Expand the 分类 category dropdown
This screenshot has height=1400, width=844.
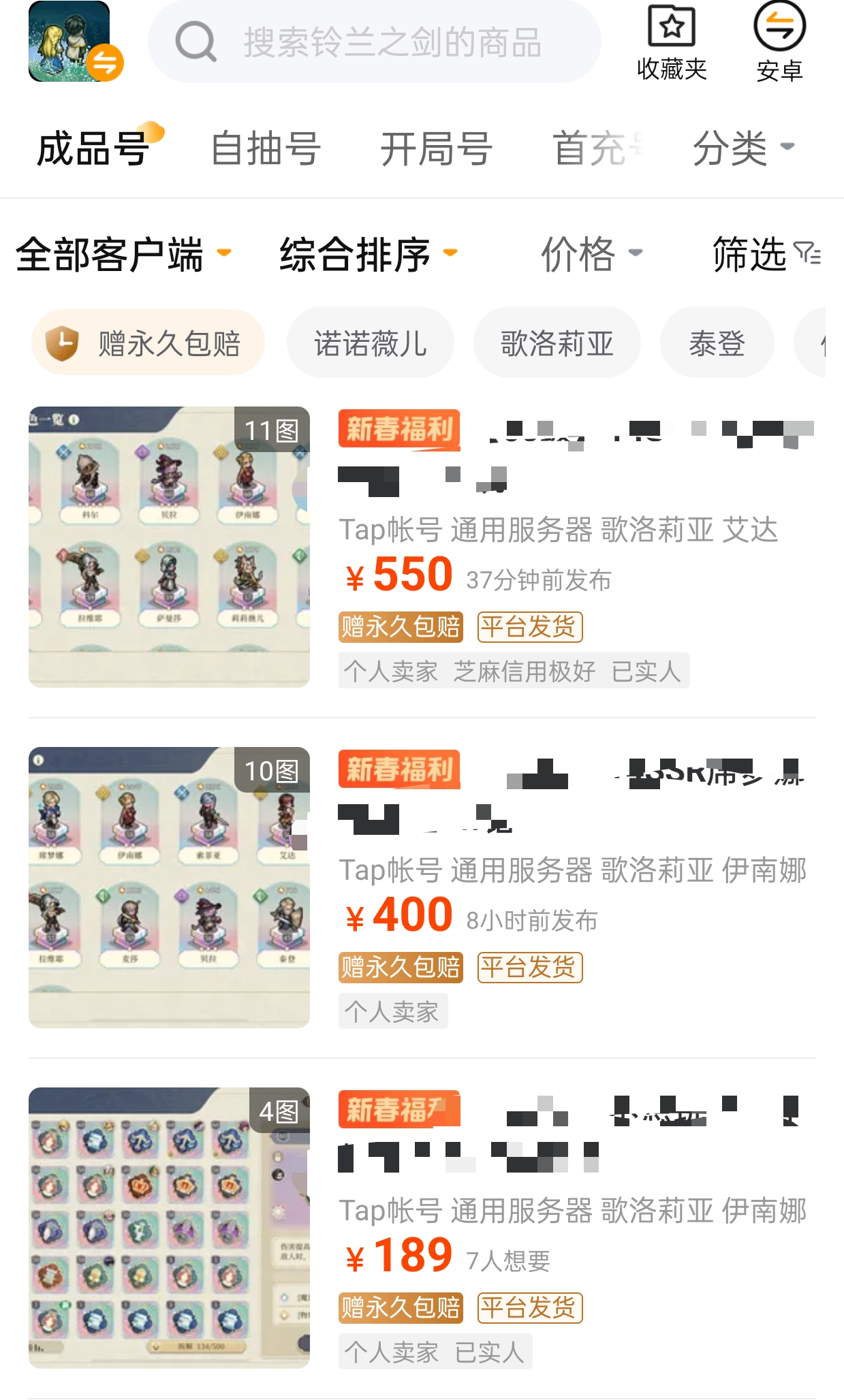[743, 148]
